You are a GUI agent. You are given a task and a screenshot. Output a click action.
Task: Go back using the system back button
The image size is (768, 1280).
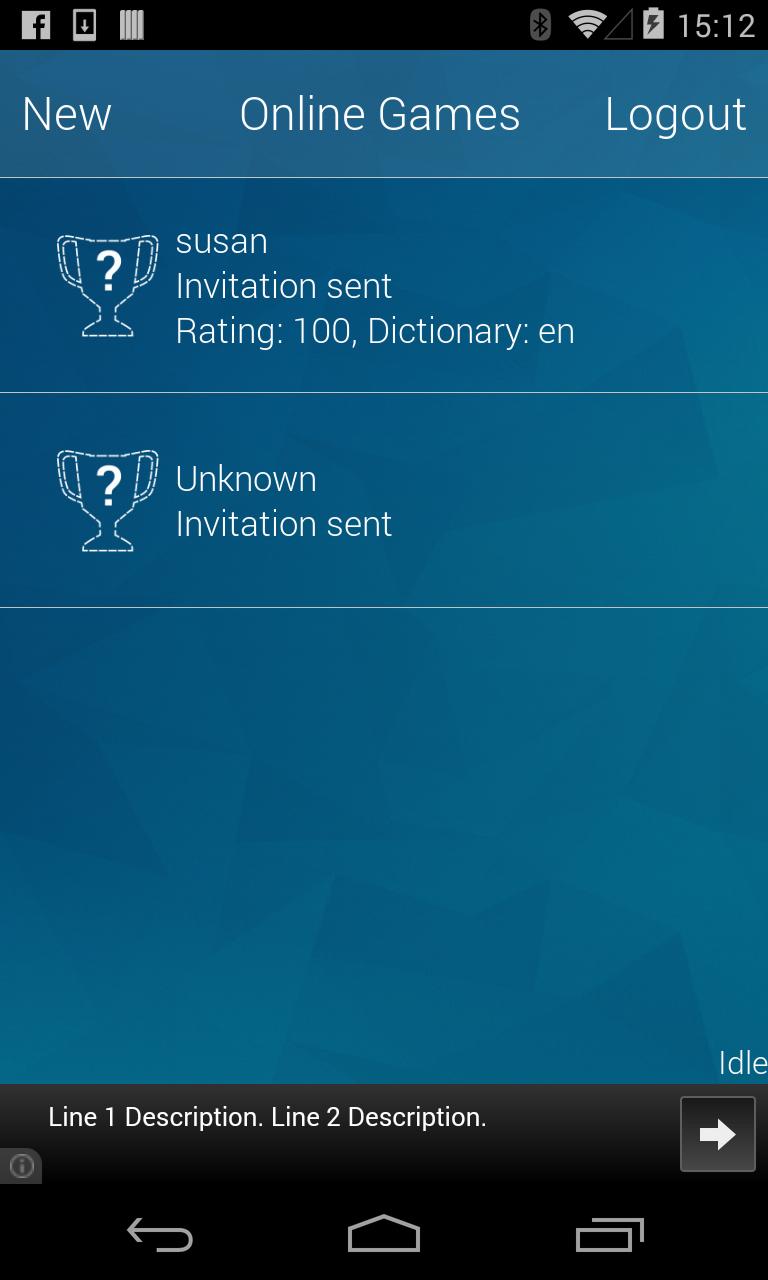160,1235
